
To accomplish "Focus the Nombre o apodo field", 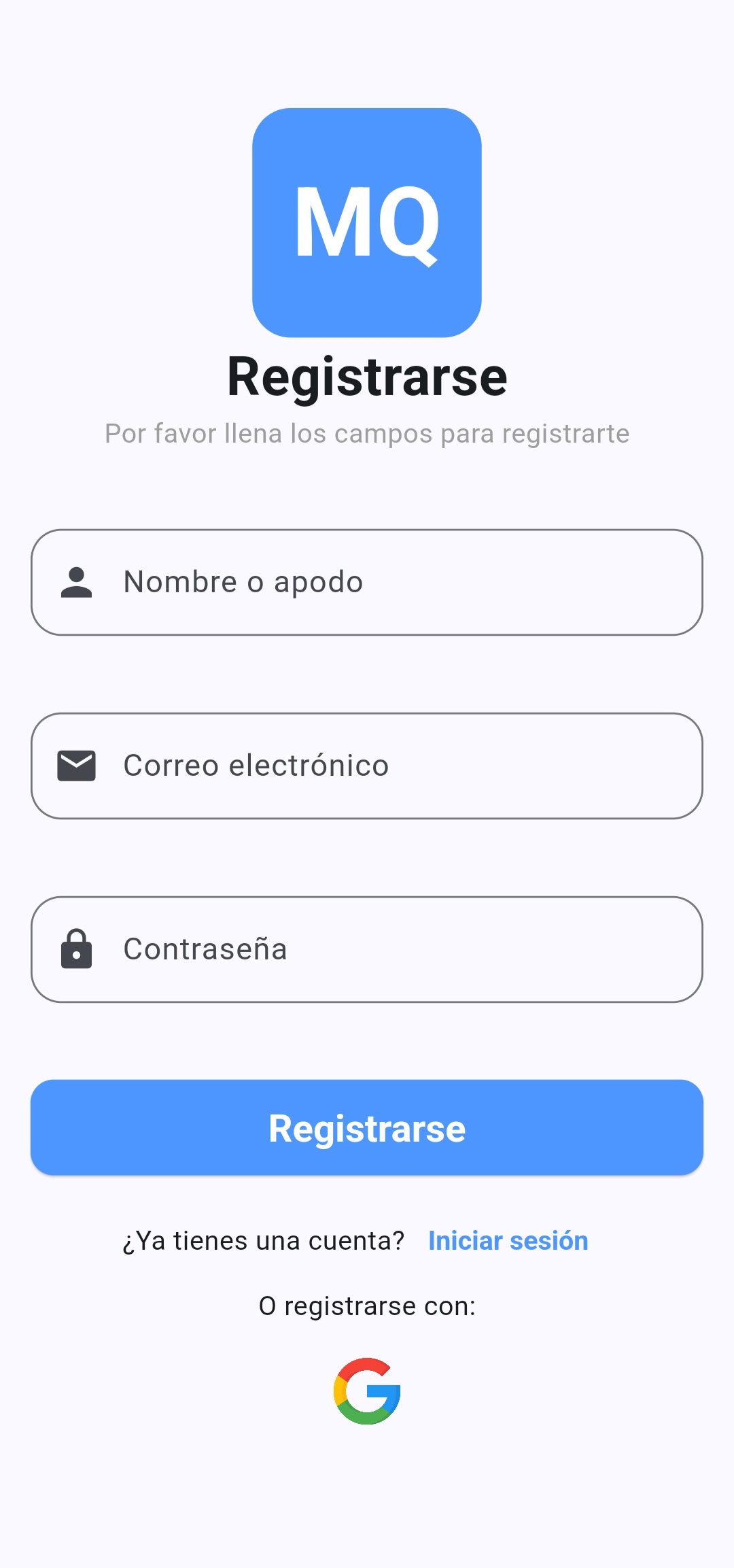I will click(367, 582).
